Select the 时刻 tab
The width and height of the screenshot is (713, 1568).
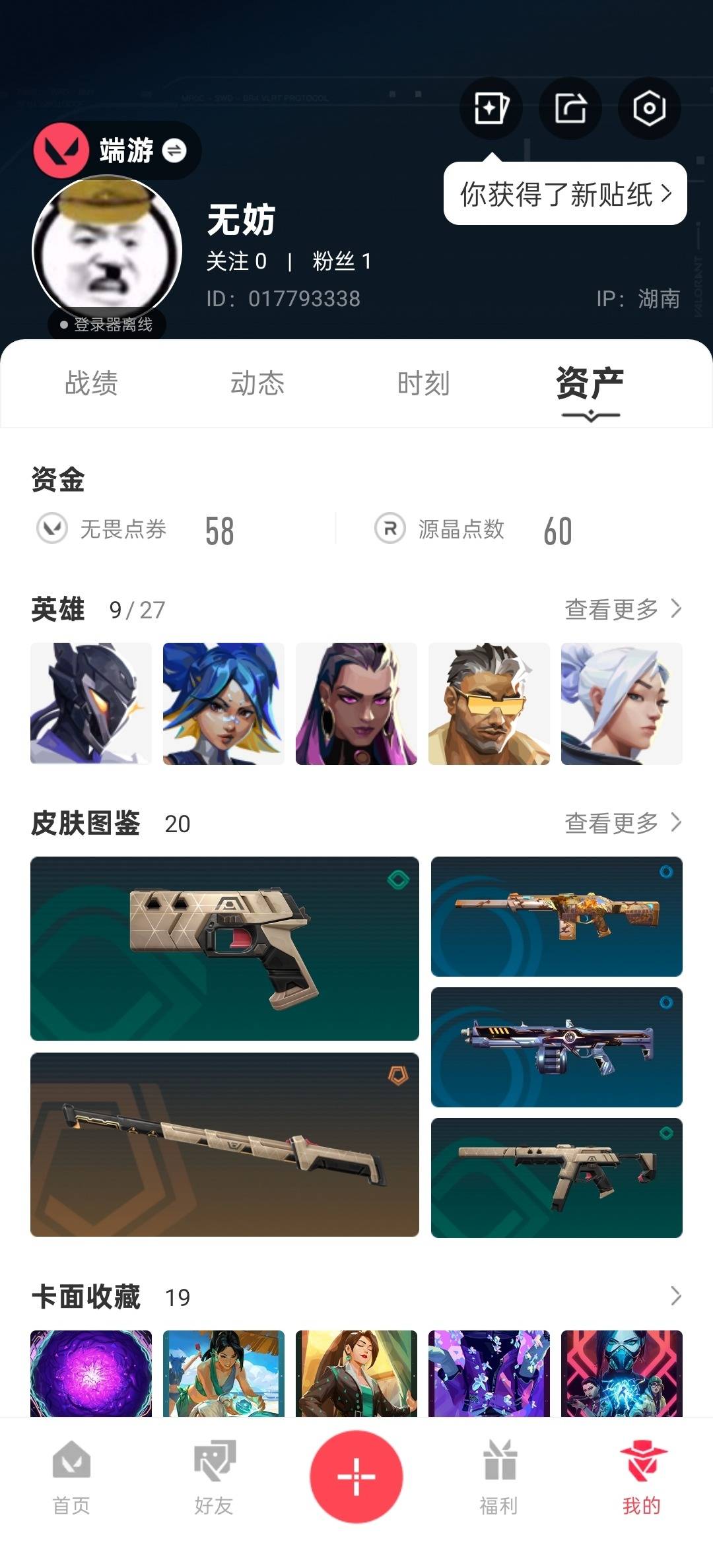423,383
